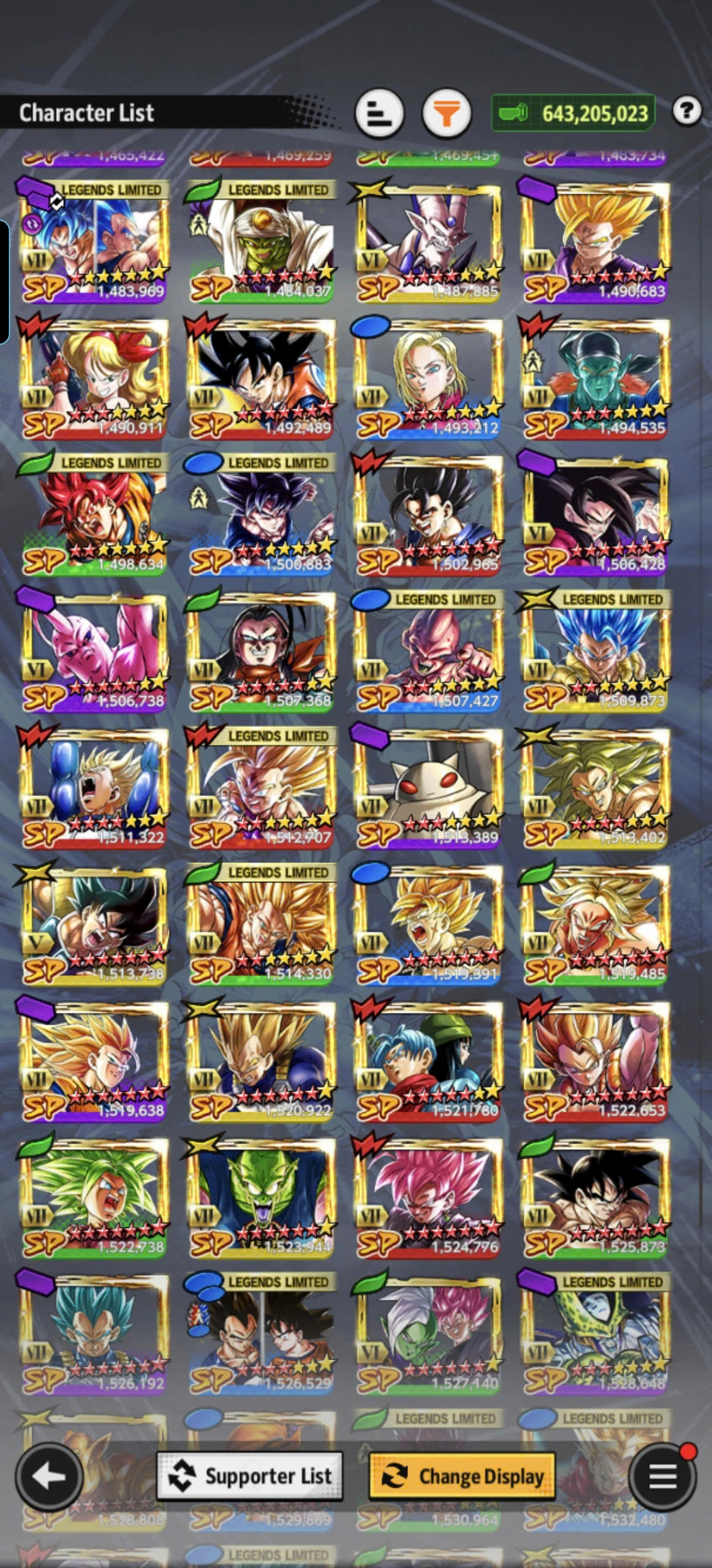Select Android 18 card with 1,493,212

(x=428, y=378)
